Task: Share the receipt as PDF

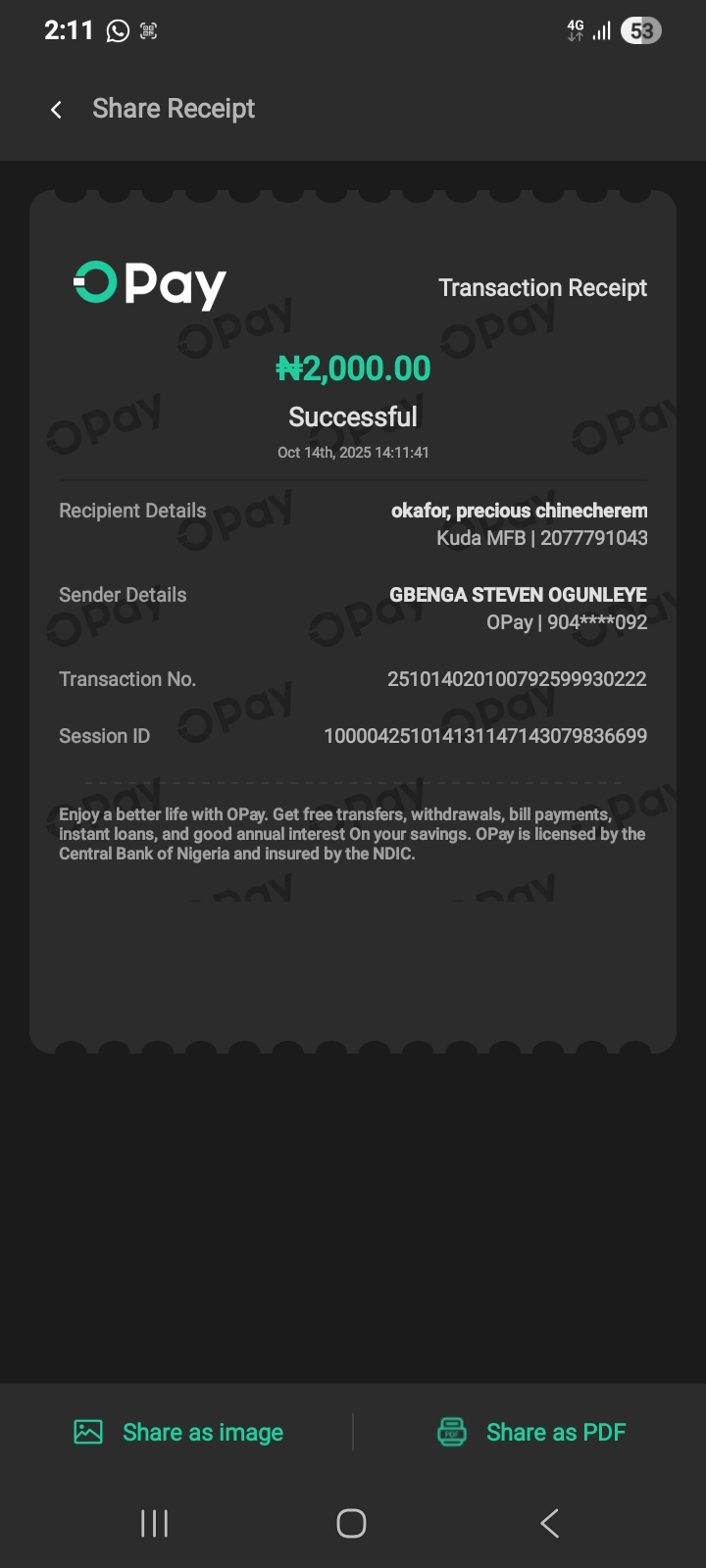Action: pos(531,1432)
